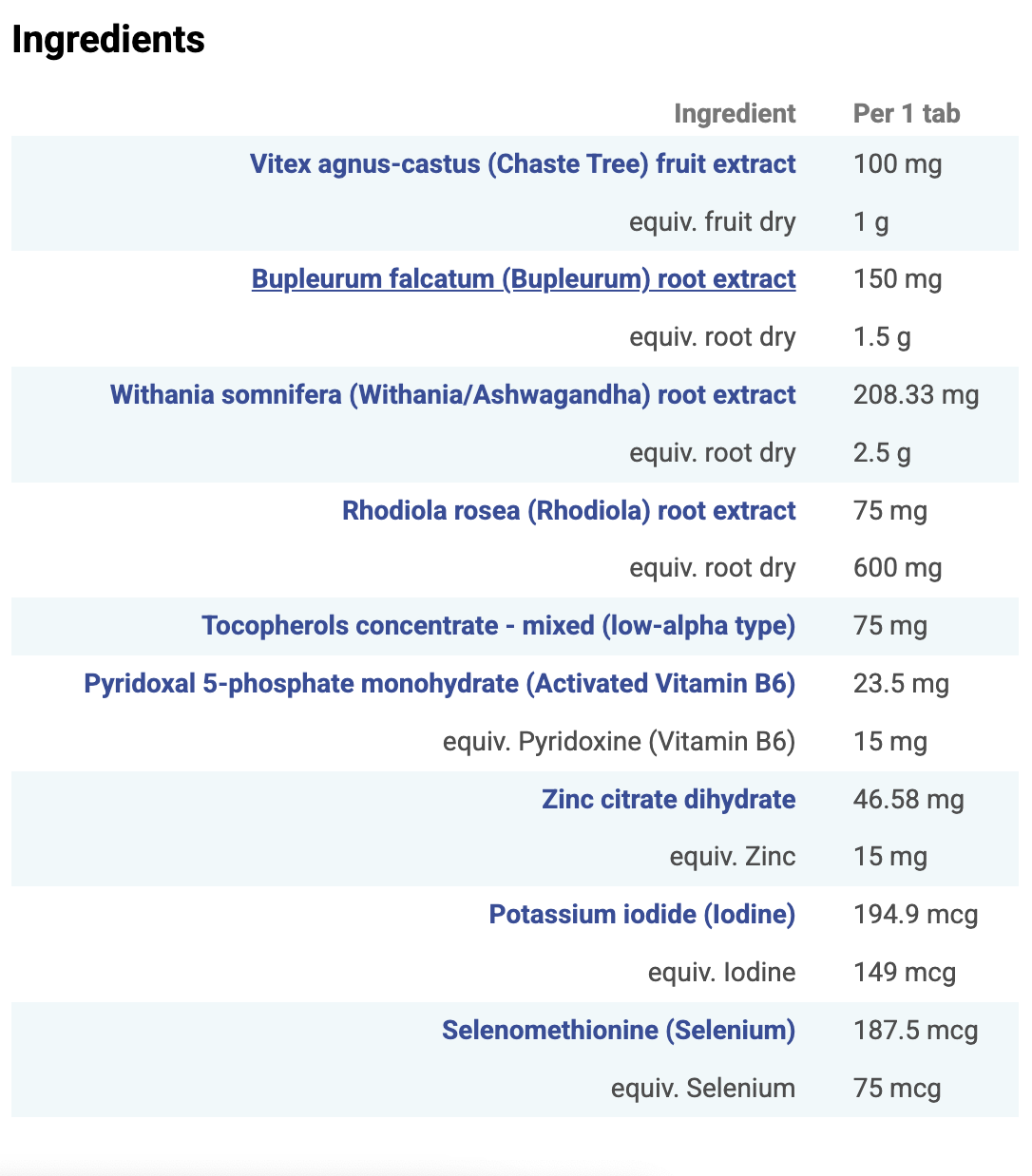This screenshot has height=1176, width=1032.
Task: Open the Tocopherols concentrate ingredient link
Action: (x=498, y=626)
